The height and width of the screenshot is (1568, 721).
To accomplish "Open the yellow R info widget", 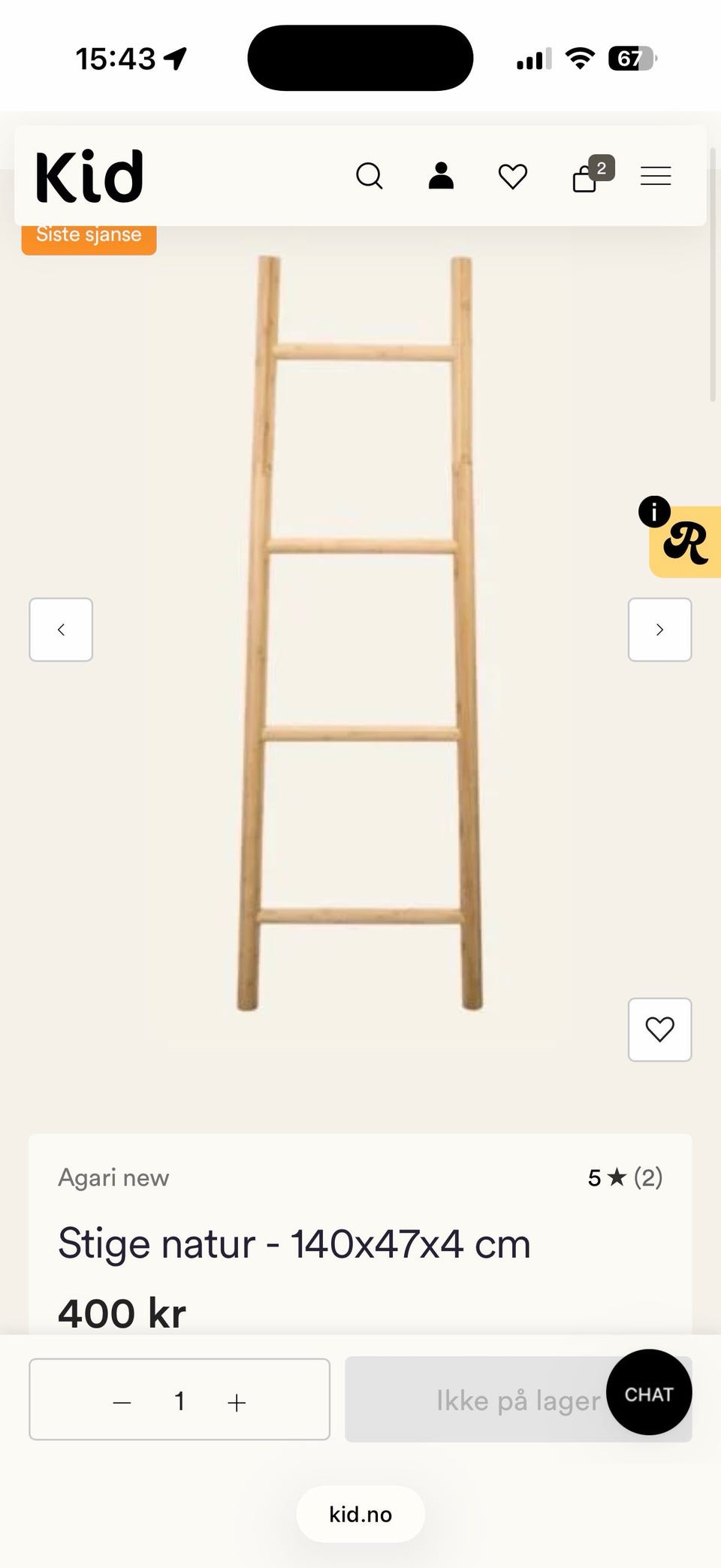I will [x=683, y=539].
